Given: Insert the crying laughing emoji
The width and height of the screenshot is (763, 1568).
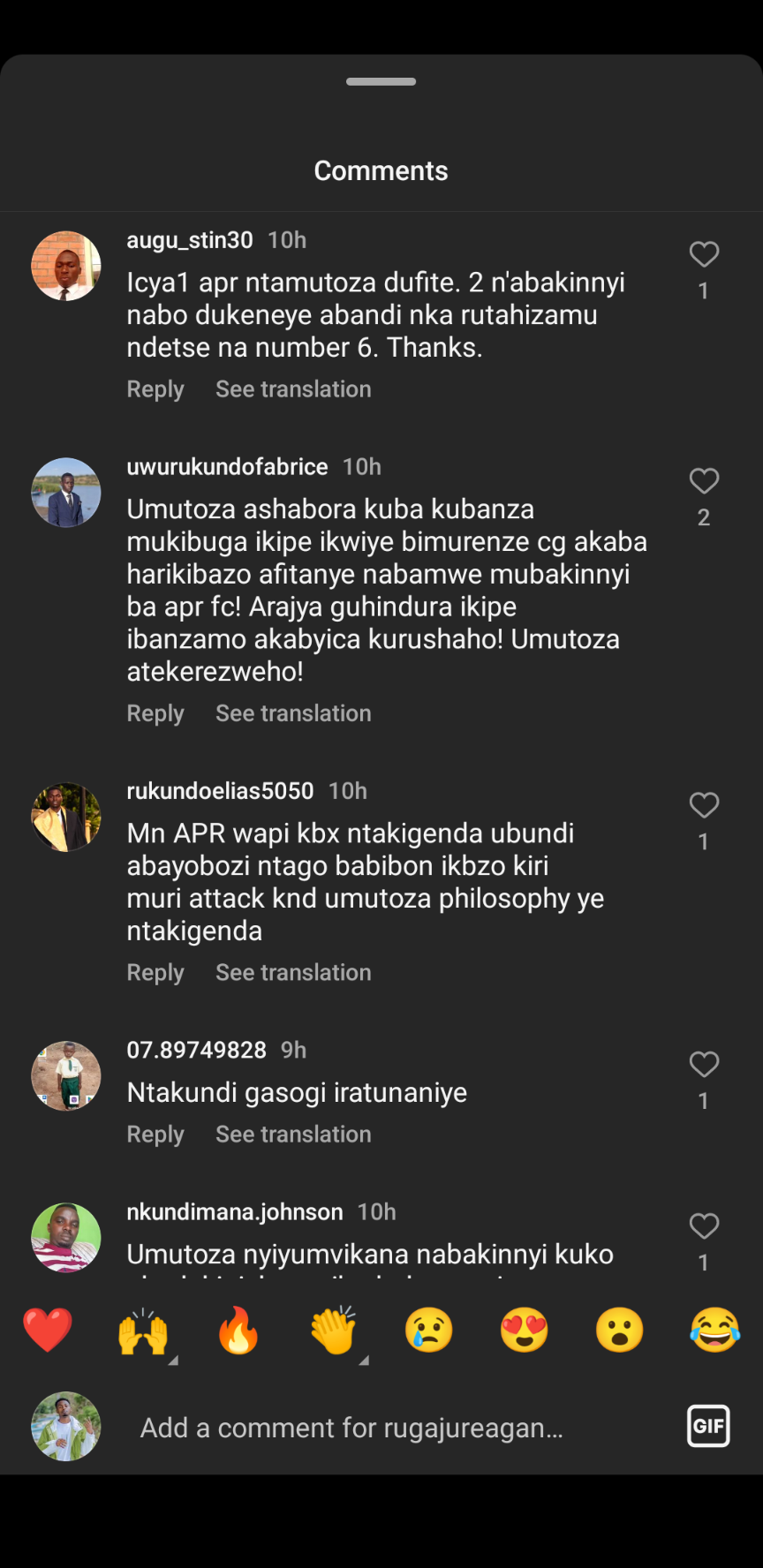Looking at the screenshot, I should (x=714, y=1331).
